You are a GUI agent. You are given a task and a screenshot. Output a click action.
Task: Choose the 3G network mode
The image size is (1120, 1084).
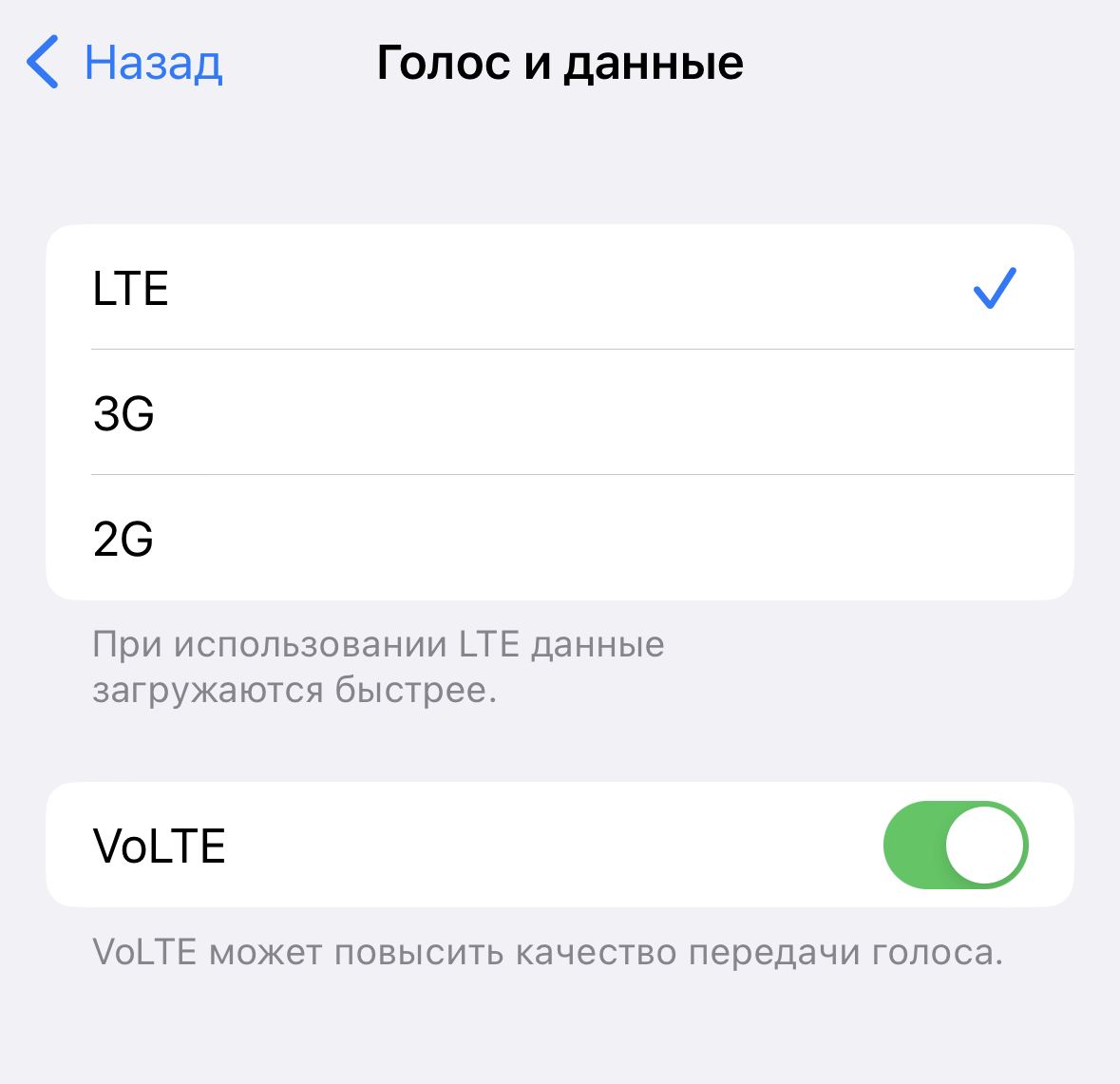click(559, 413)
